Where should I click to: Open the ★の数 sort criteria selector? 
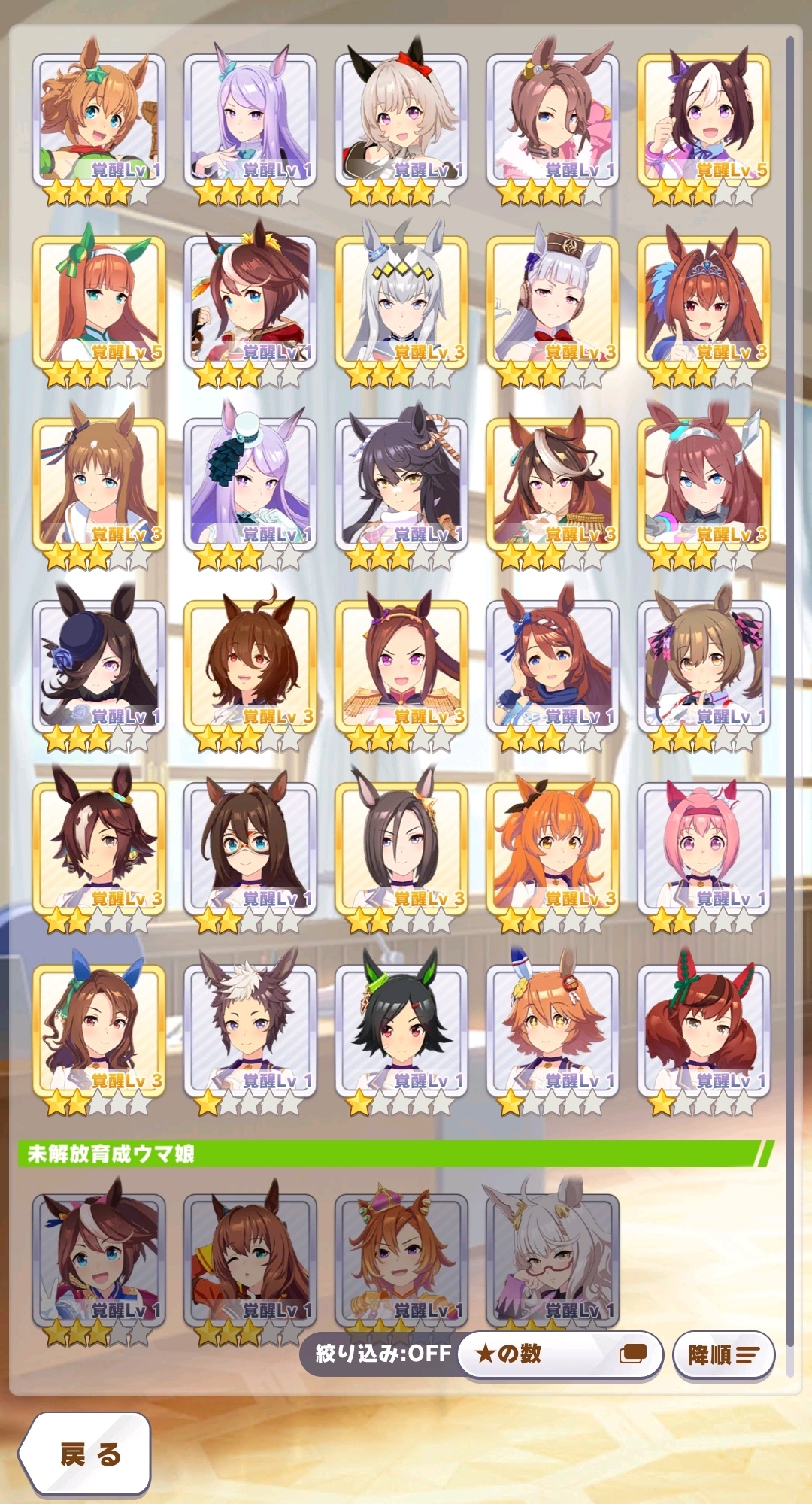pyautogui.click(x=560, y=1354)
